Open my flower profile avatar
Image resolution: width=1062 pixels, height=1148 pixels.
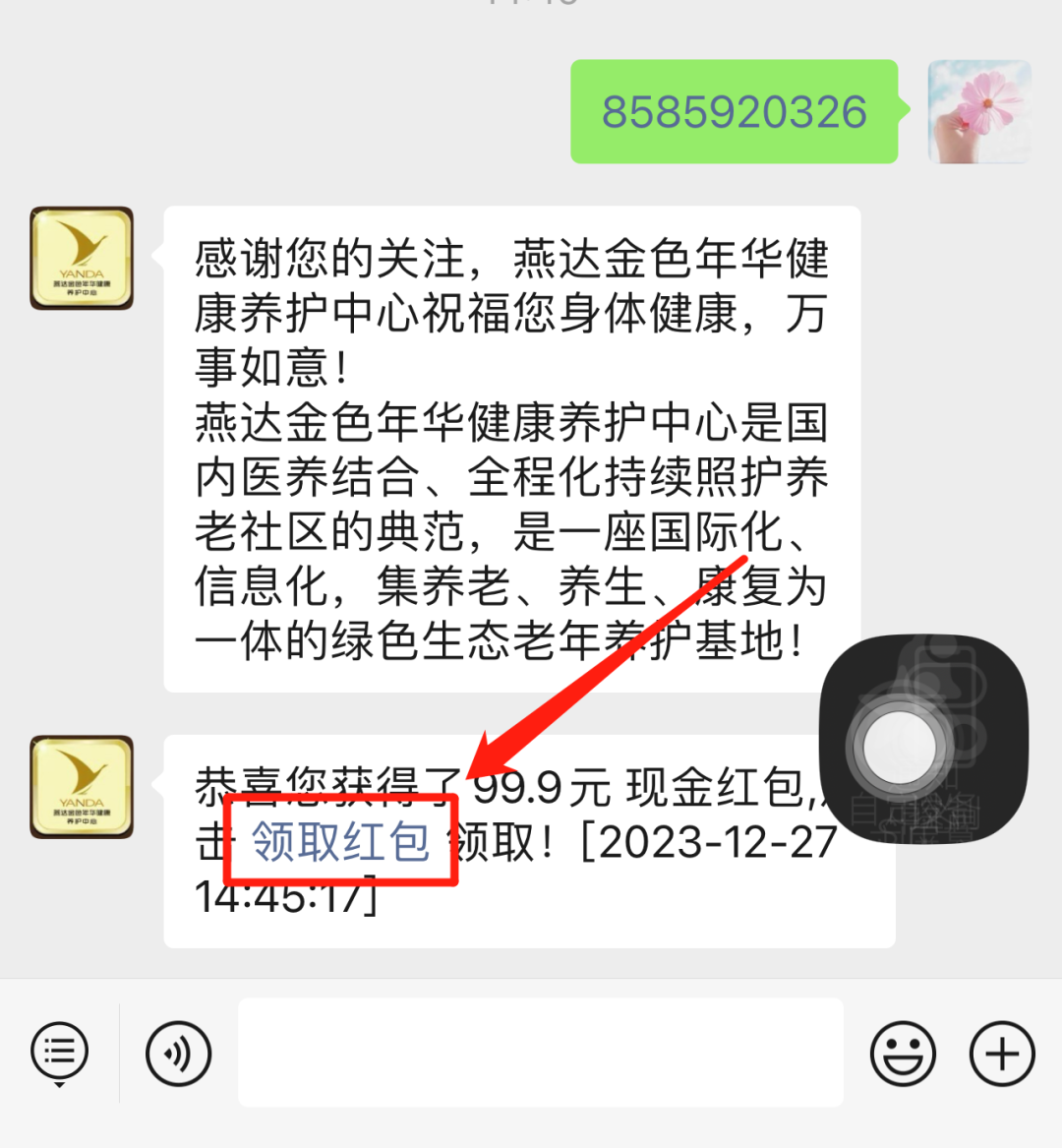point(978,112)
